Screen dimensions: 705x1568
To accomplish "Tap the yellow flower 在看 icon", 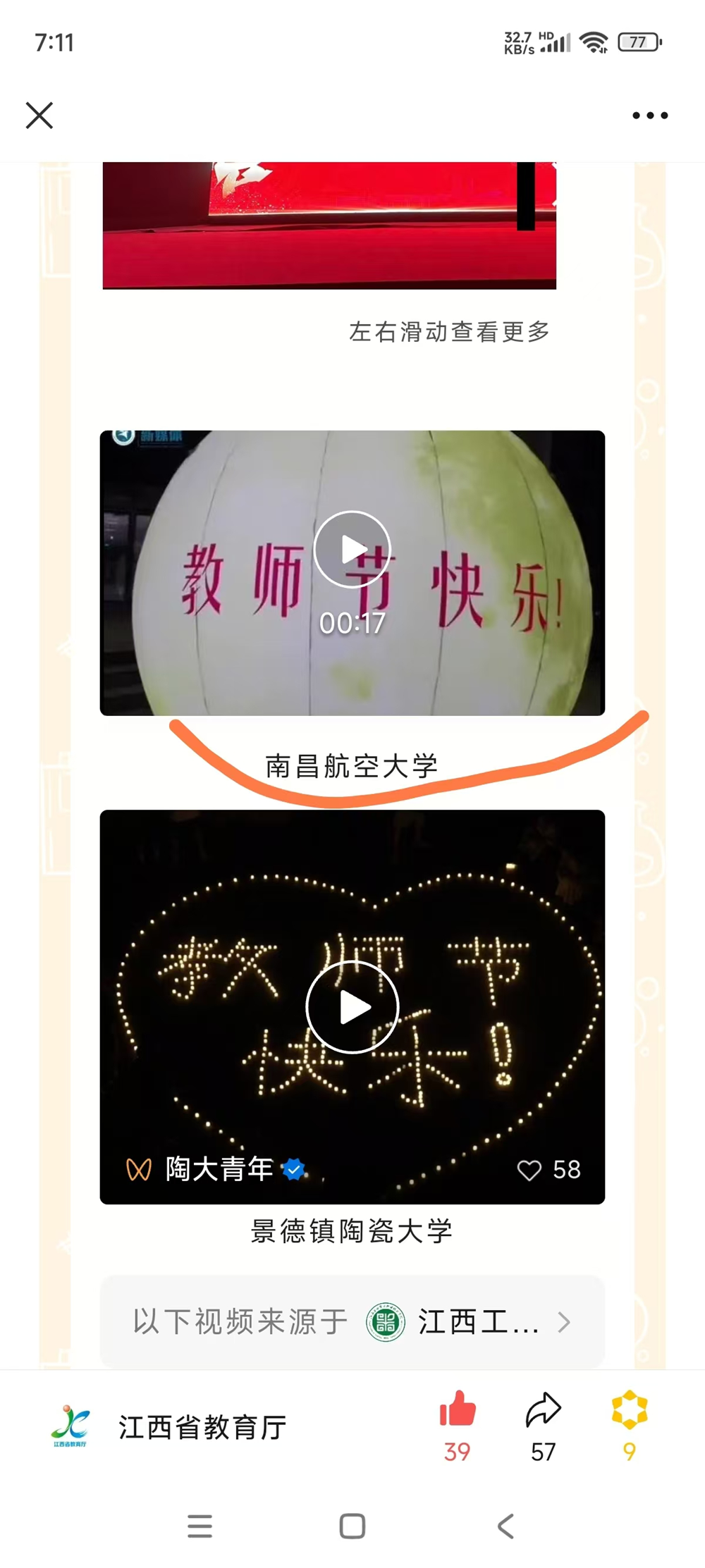I will (x=629, y=1410).
